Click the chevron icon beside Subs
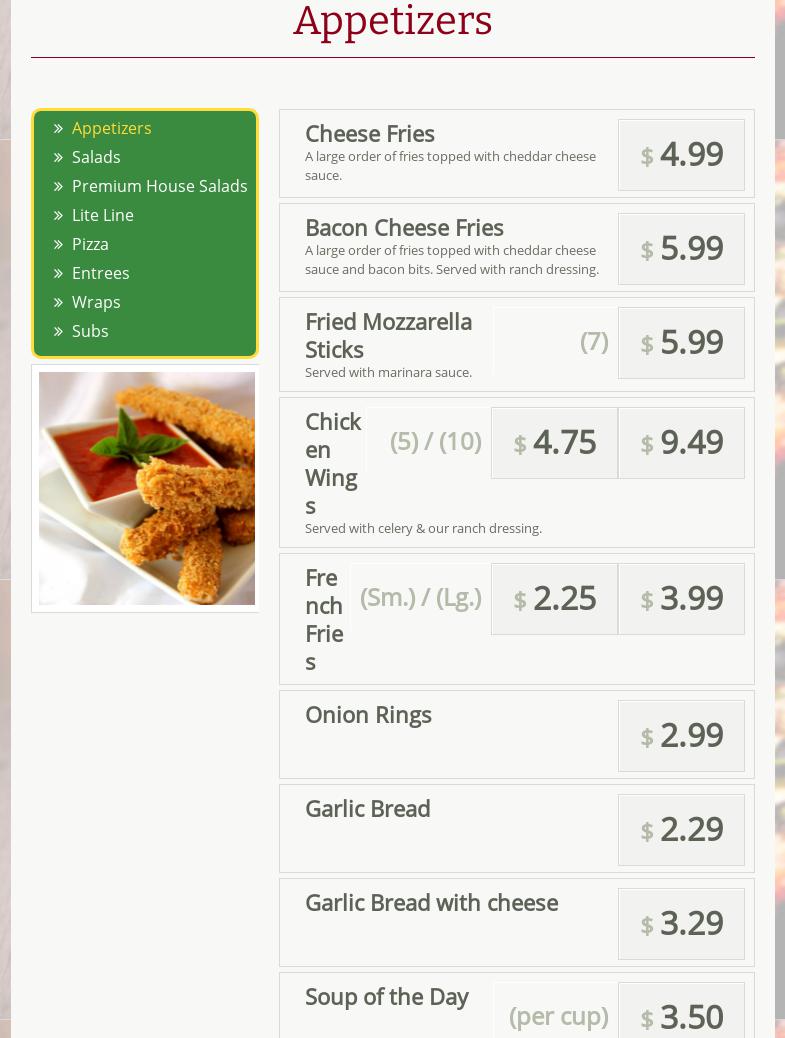The width and height of the screenshot is (785, 1038). pyautogui.click(x=59, y=331)
